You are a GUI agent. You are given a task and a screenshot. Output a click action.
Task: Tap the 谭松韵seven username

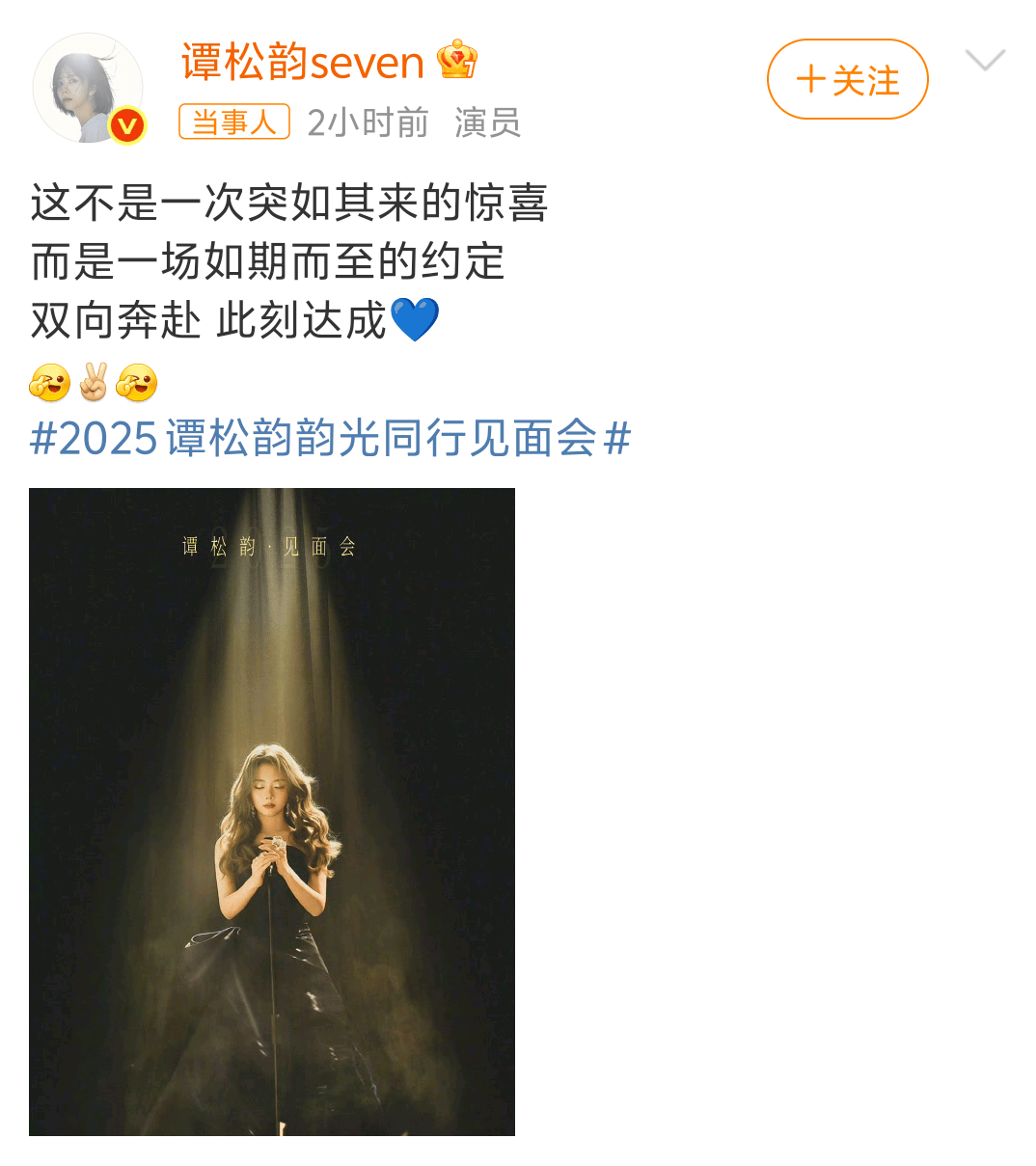pos(302,63)
